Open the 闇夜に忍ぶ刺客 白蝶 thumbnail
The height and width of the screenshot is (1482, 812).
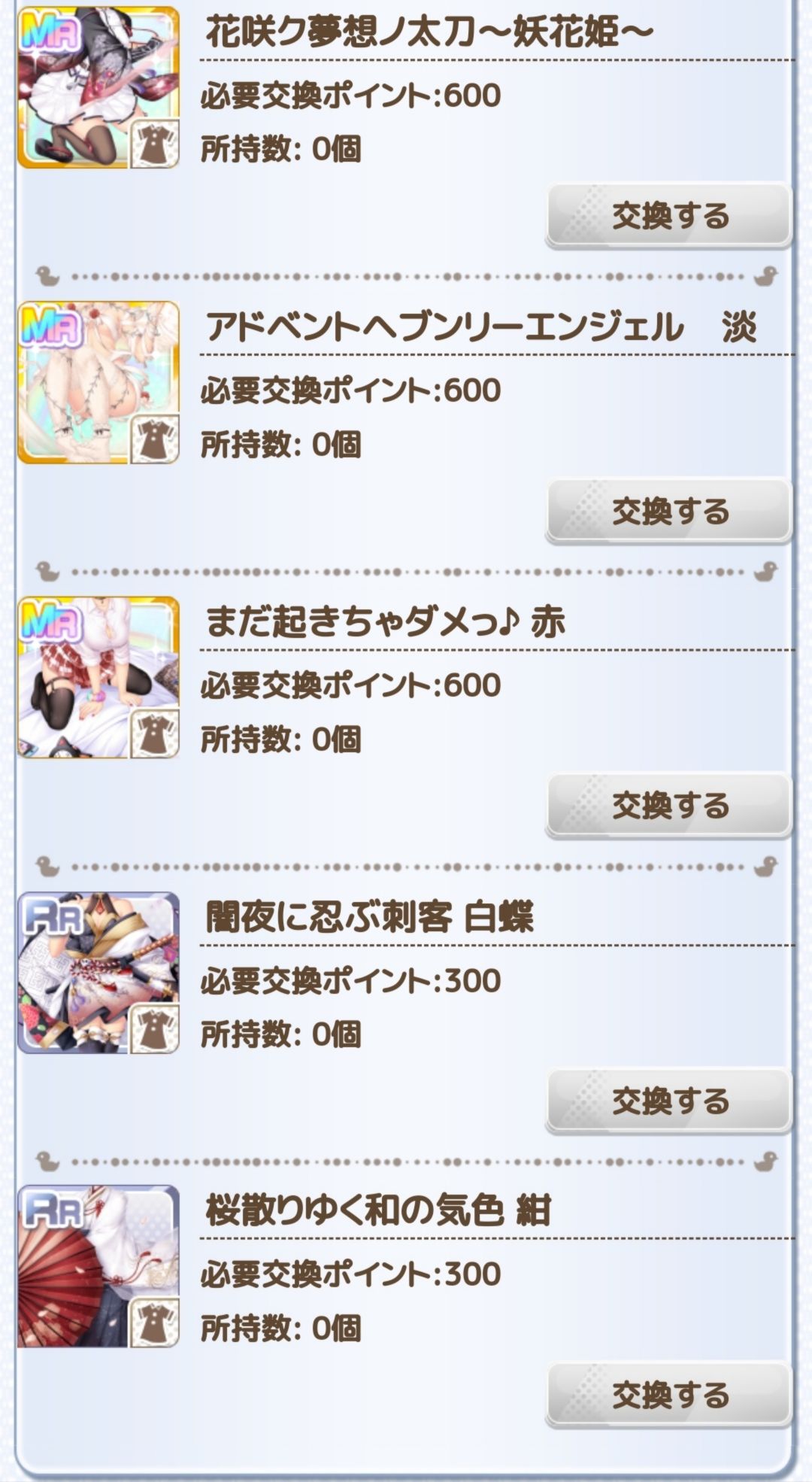pos(98,970)
